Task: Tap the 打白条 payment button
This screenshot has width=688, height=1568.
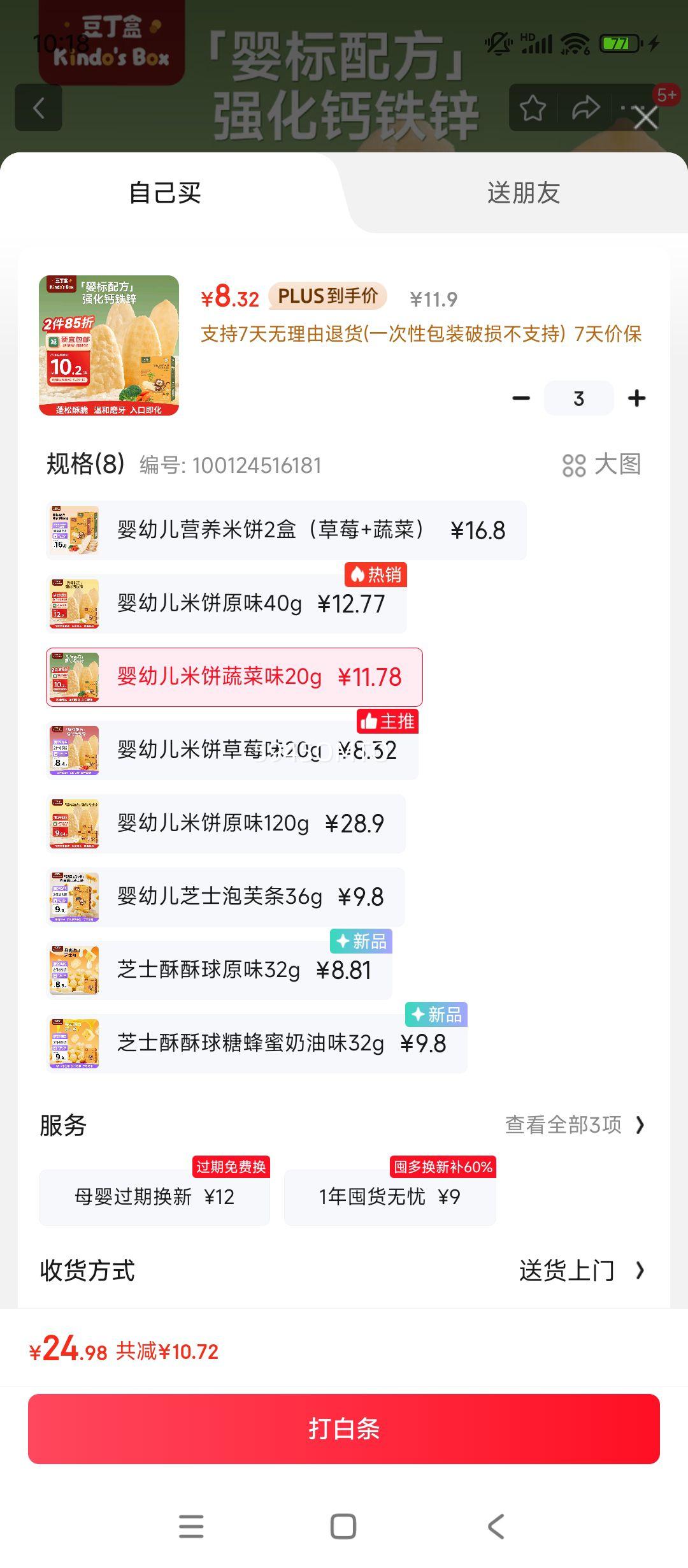Action: tap(344, 1428)
